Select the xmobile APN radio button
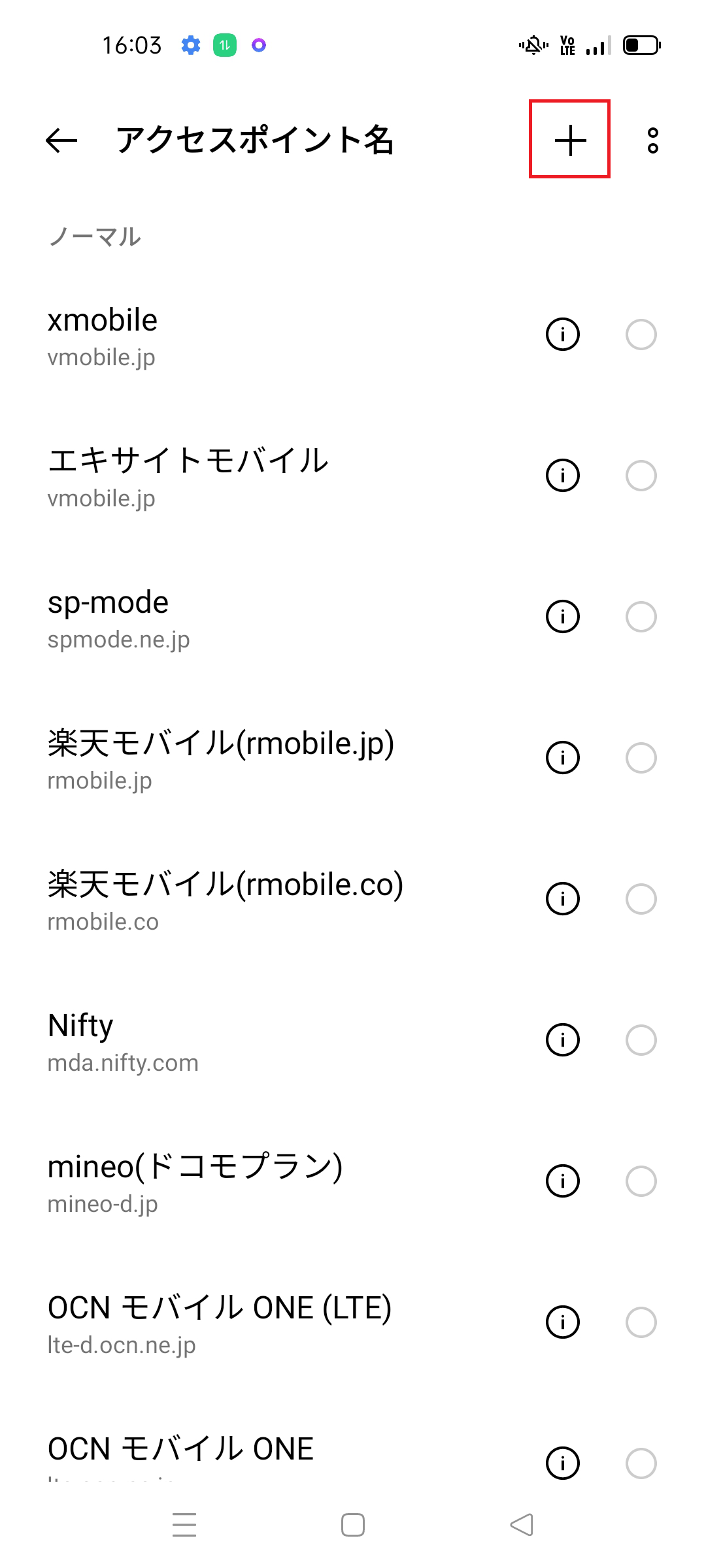Screen dimensions: 706x1568 (641, 335)
